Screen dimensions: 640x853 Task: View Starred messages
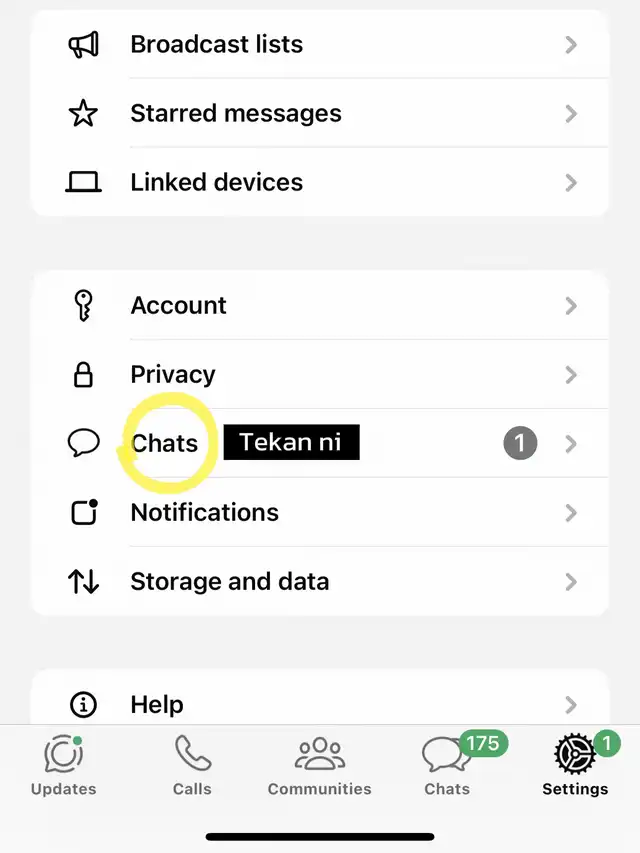pyautogui.click(x=320, y=113)
